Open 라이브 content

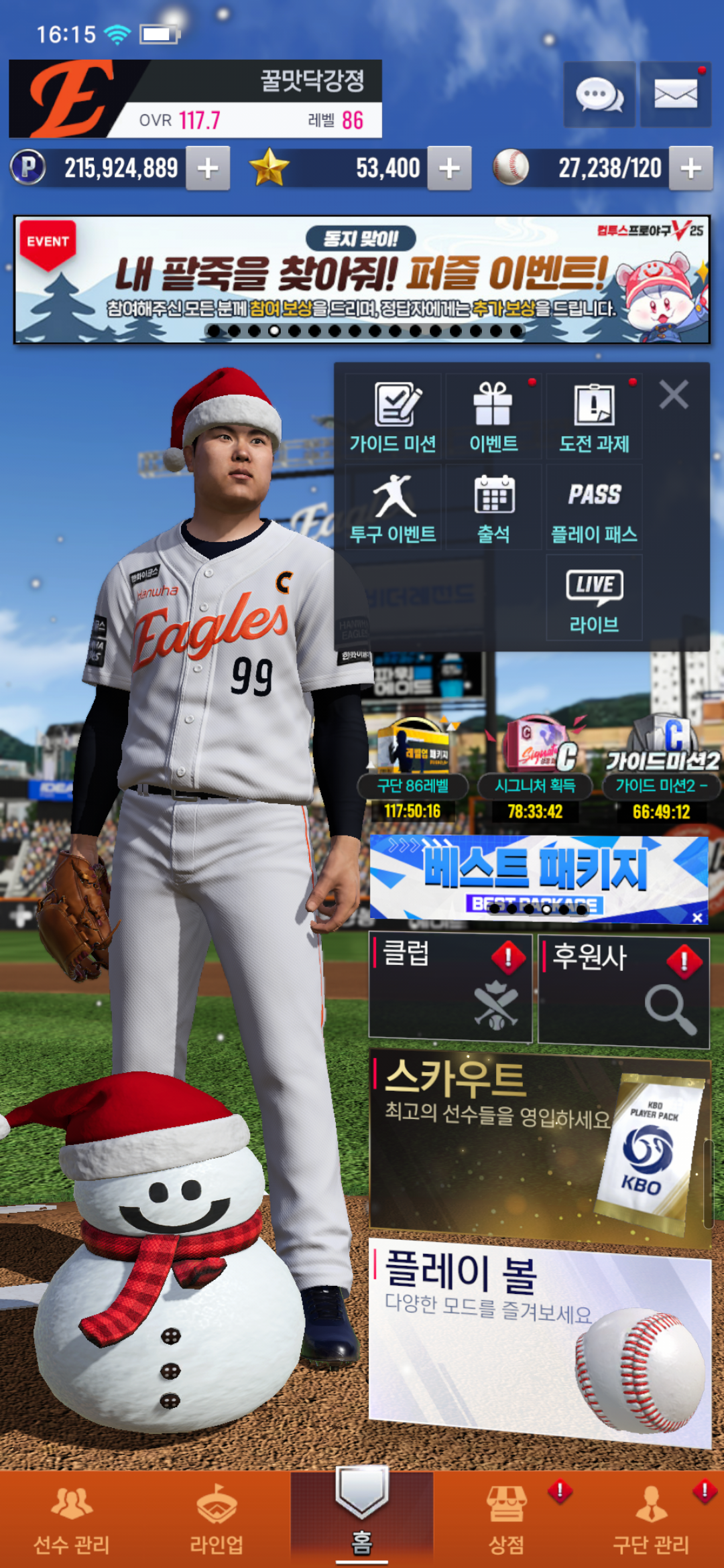pyautogui.click(x=594, y=598)
